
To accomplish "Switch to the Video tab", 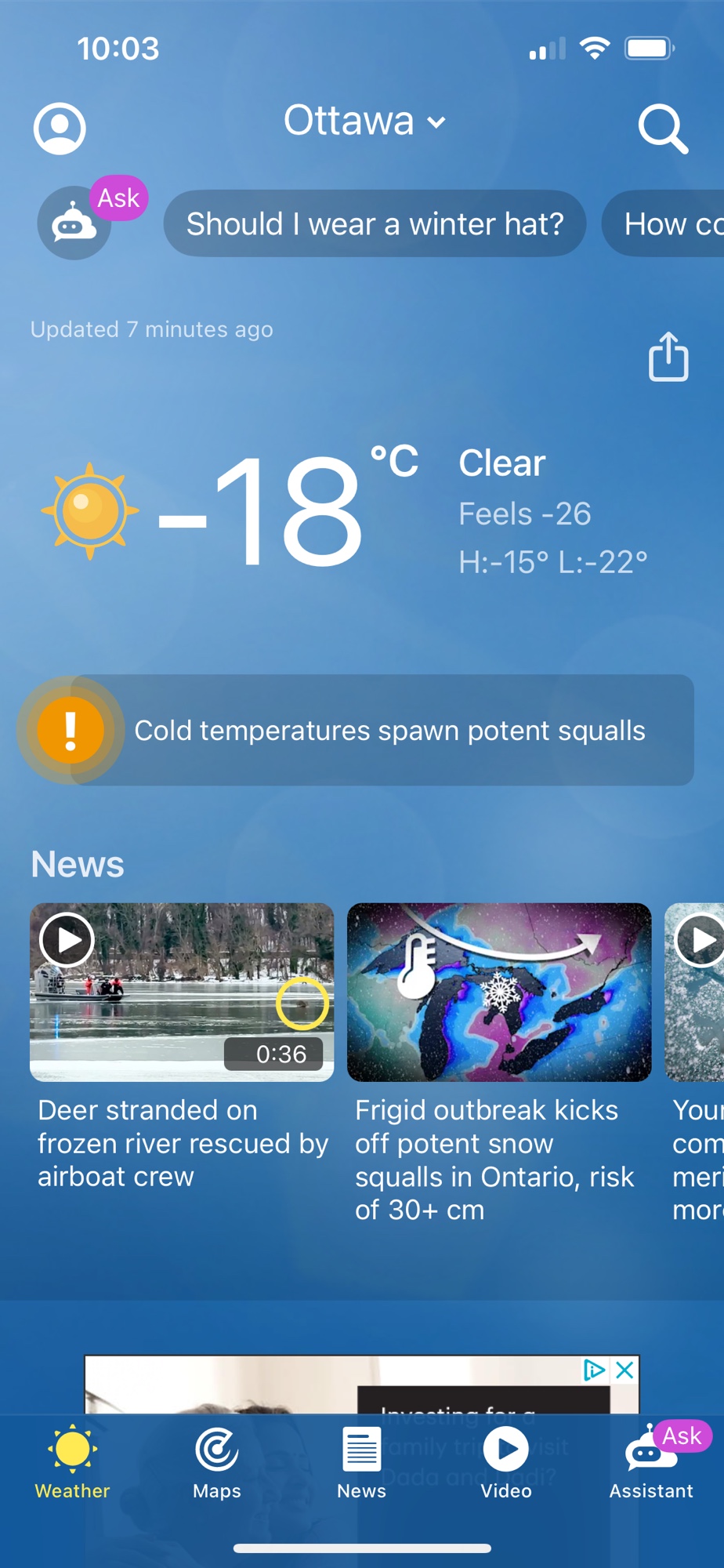I will point(506,1462).
